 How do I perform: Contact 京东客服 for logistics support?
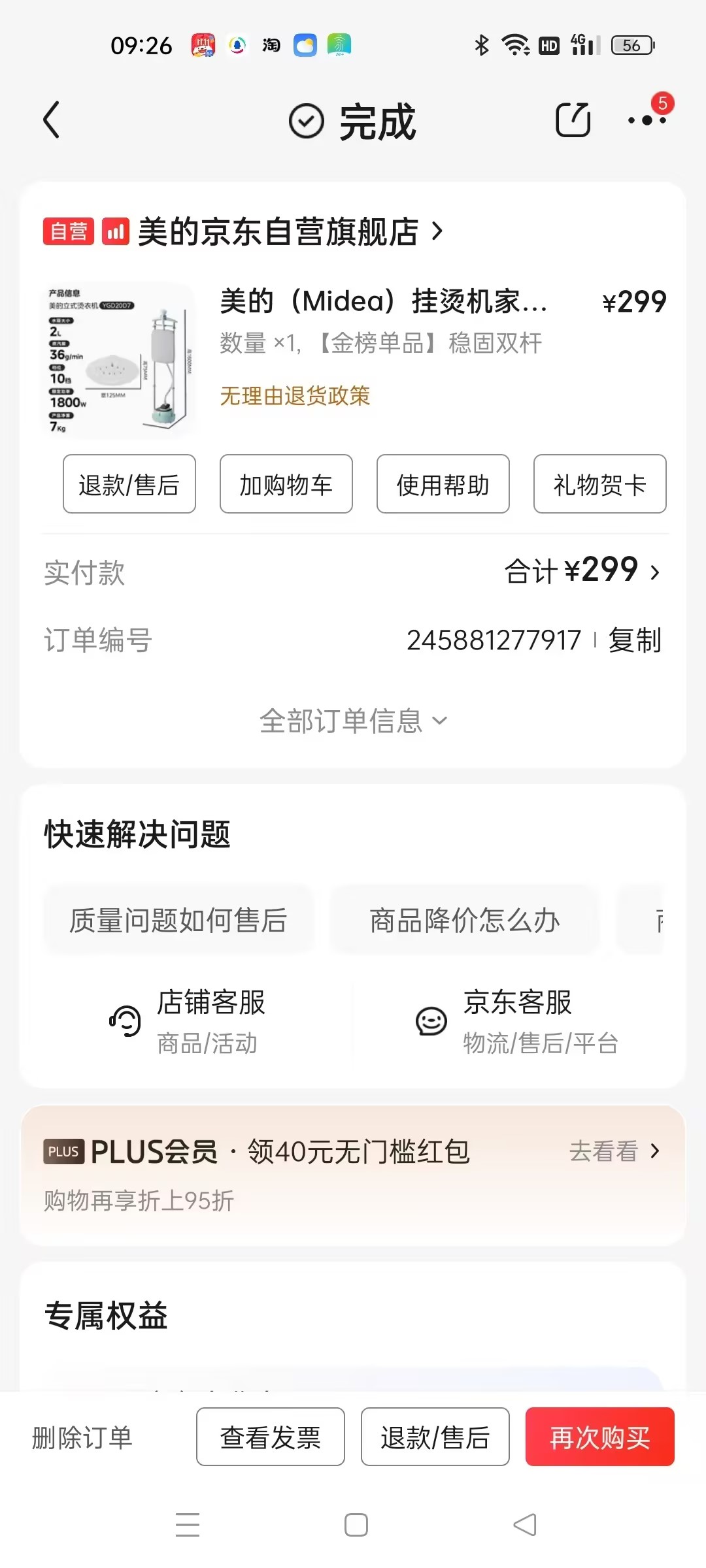(x=516, y=1021)
